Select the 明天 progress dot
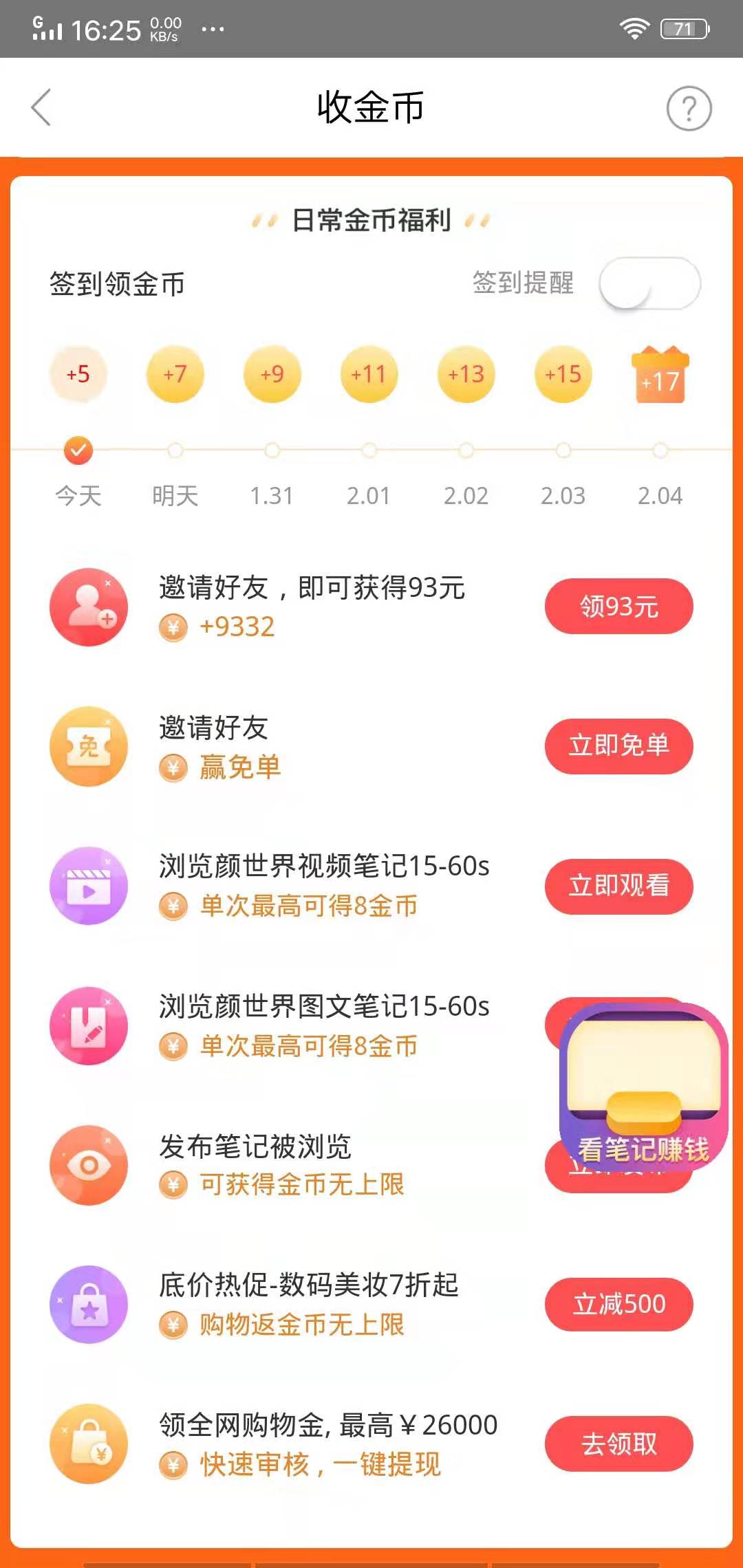The width and height of the screenshot is (743, 1568). [175, 450]
